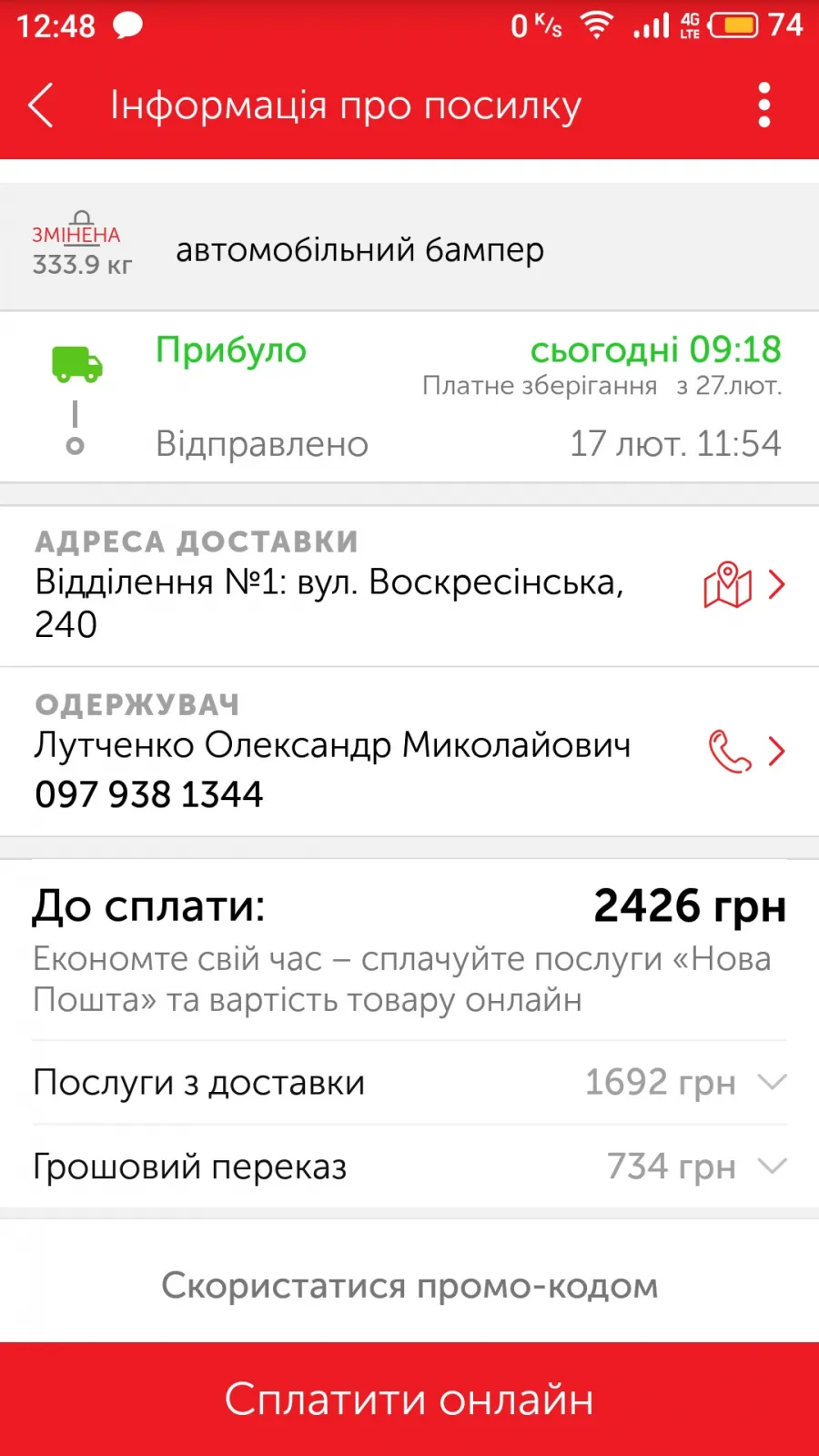Tap Скористатися промо-кодом

(409, 1286)
